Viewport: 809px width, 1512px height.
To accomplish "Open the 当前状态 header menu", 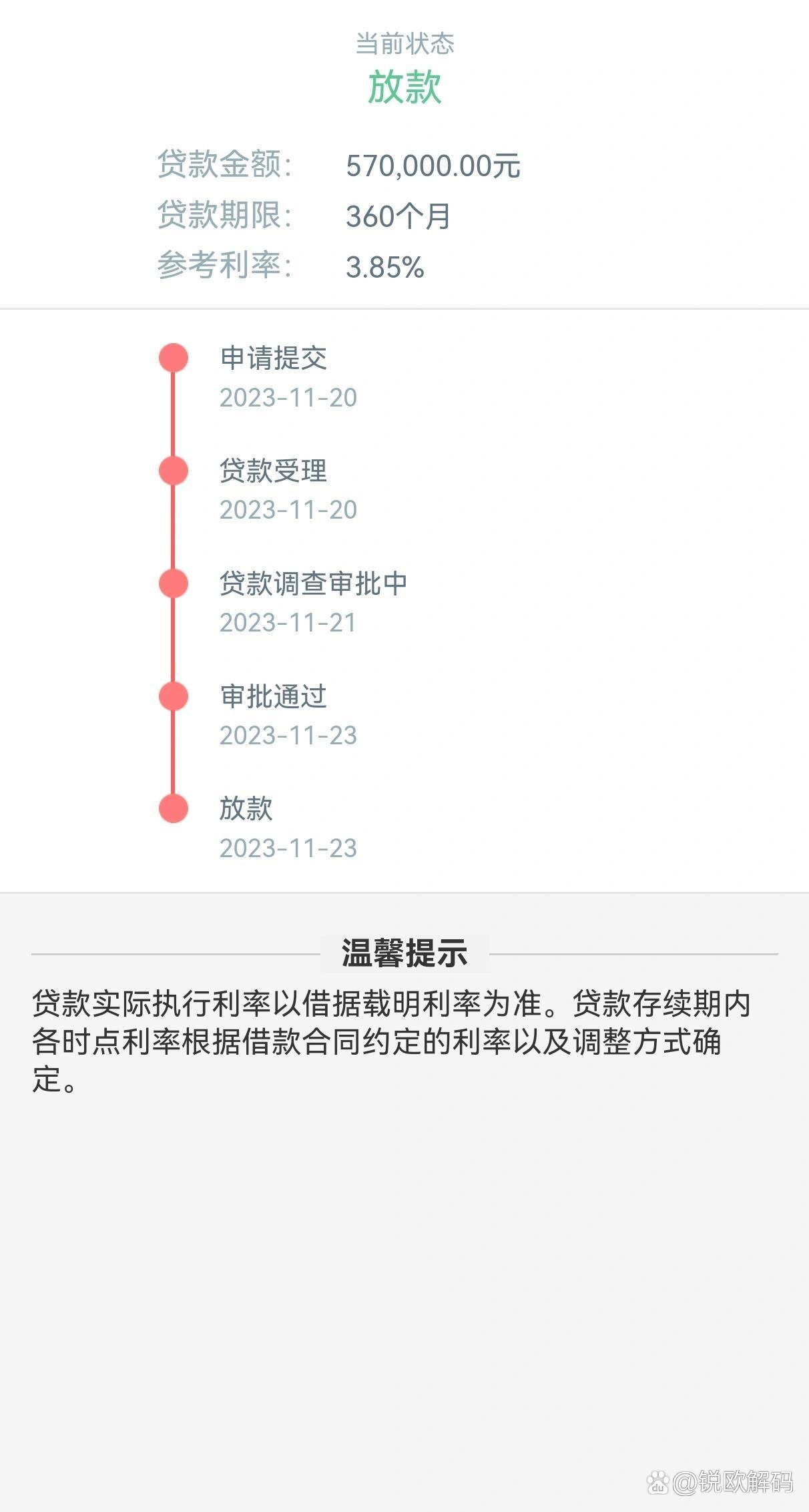I will pos(404,43).
